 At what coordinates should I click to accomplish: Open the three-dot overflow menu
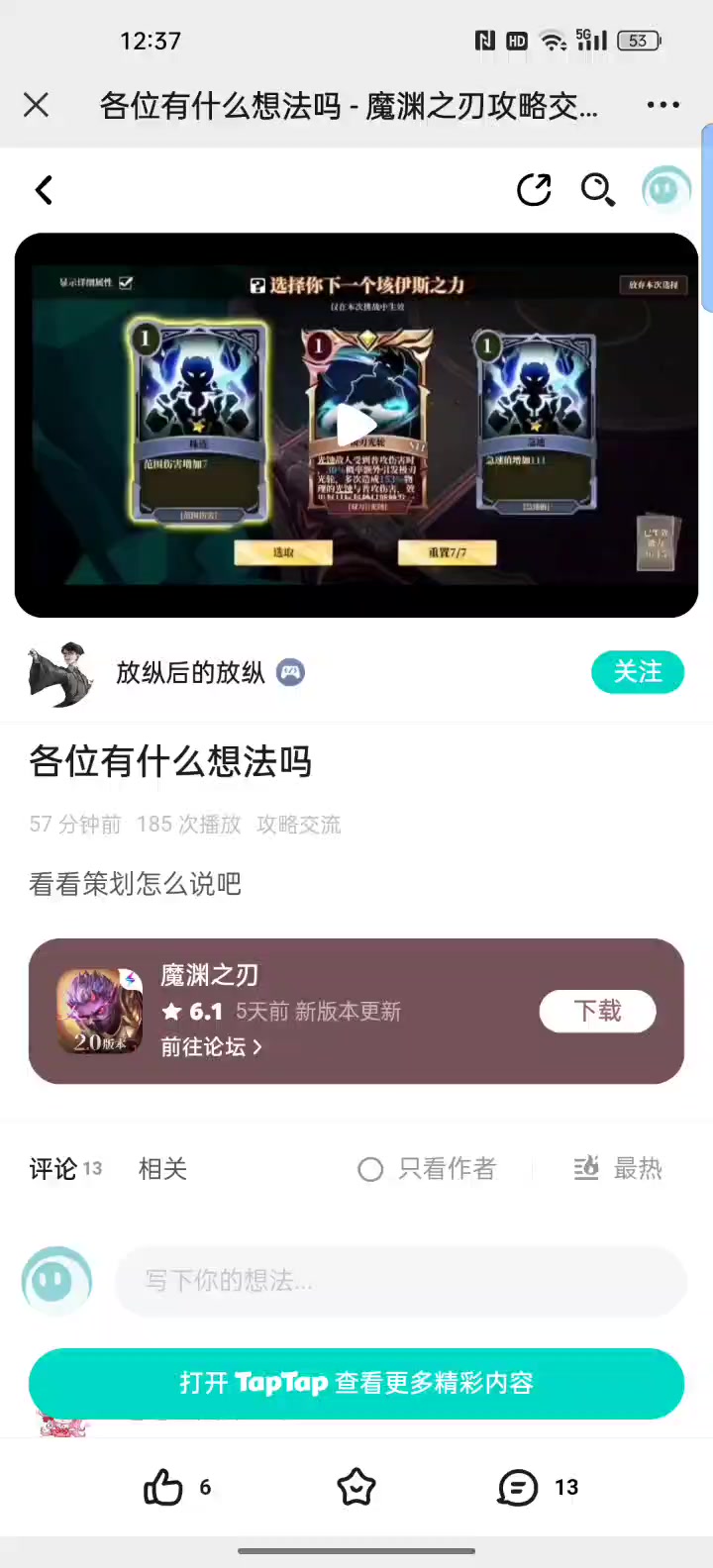point(662,105)
